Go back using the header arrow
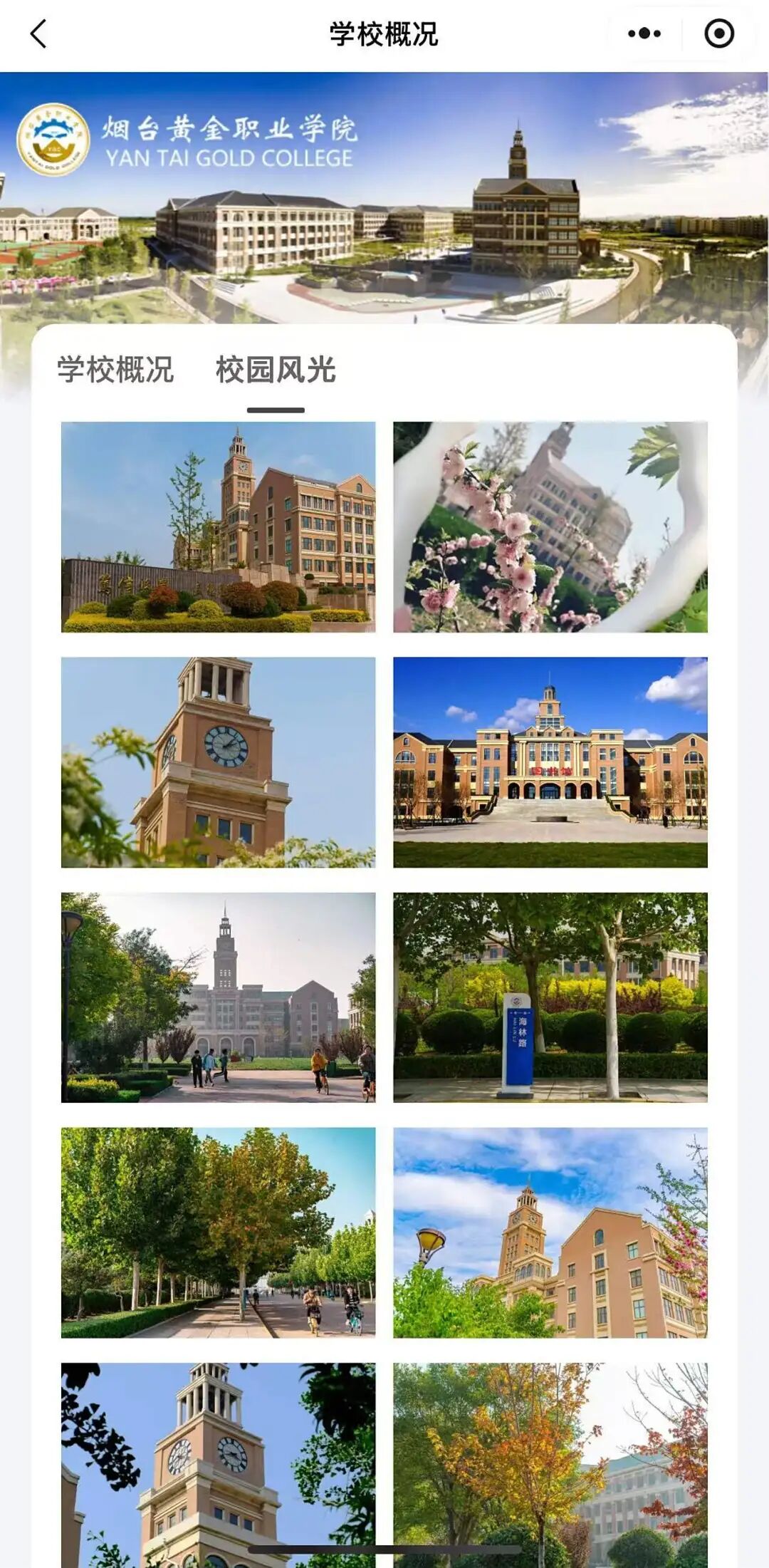This screenshot has width=769, height=1568. [38, 33]
